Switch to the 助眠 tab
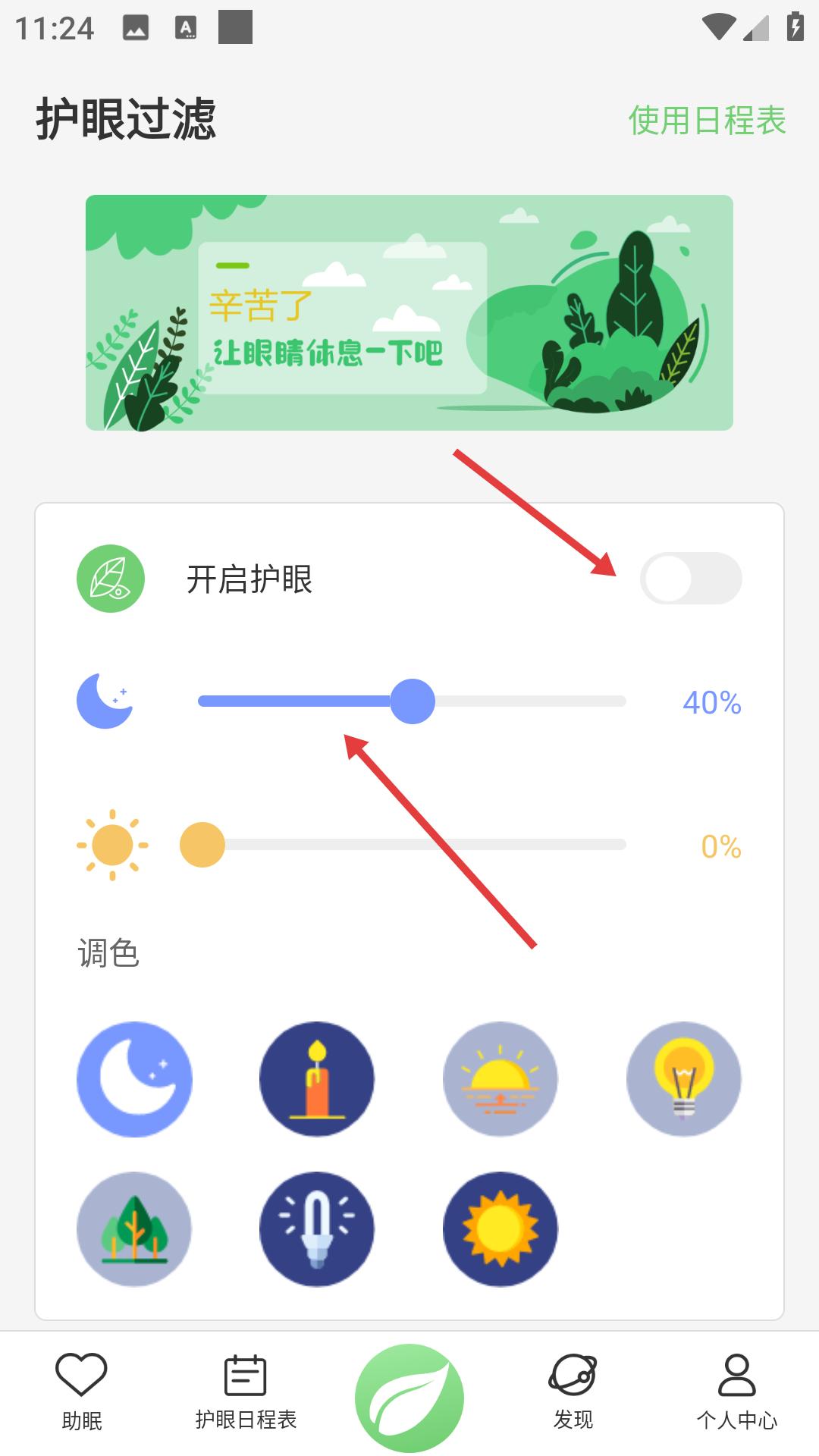Image resolution: width=819 pixels, height=1456 pixels. click(82, 1394)
